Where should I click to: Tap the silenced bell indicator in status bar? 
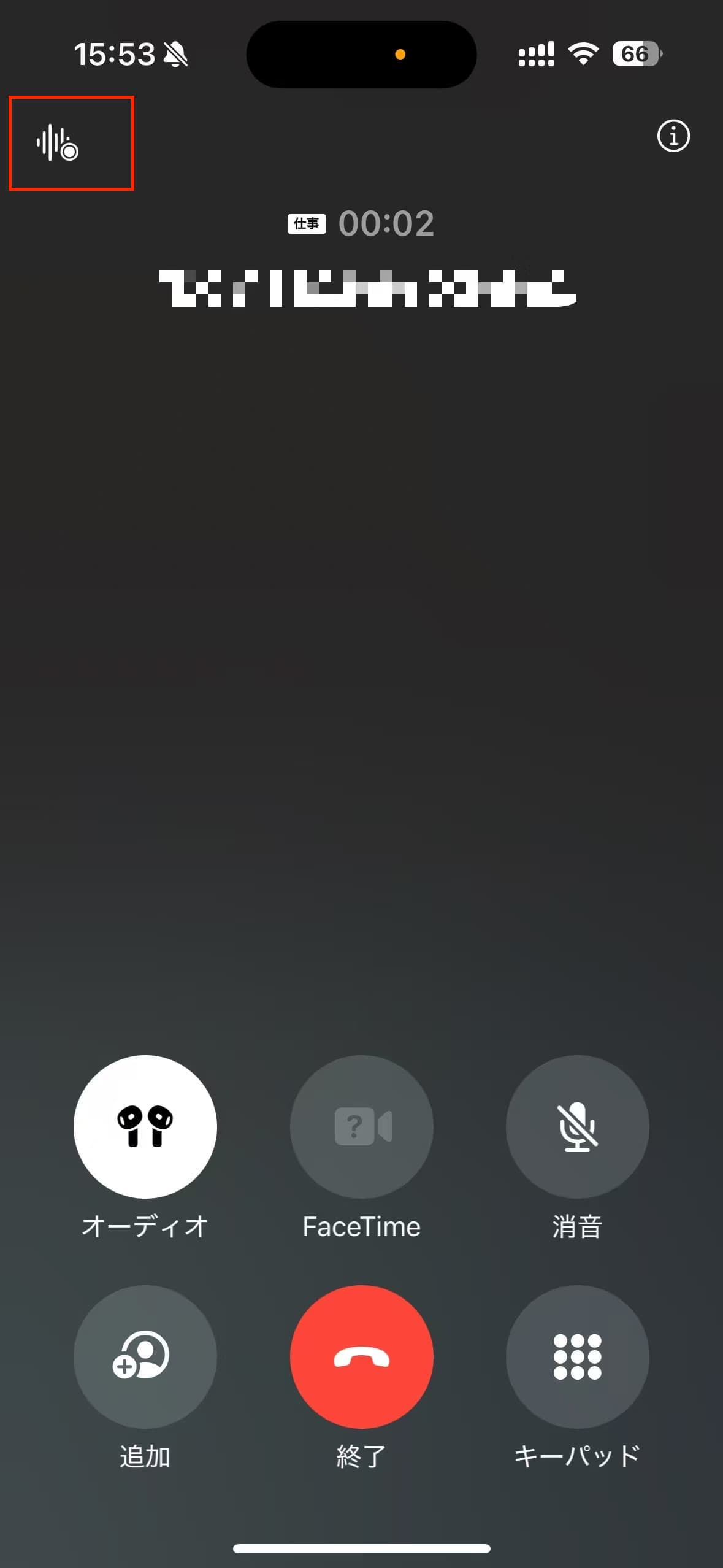coord(176,54)
